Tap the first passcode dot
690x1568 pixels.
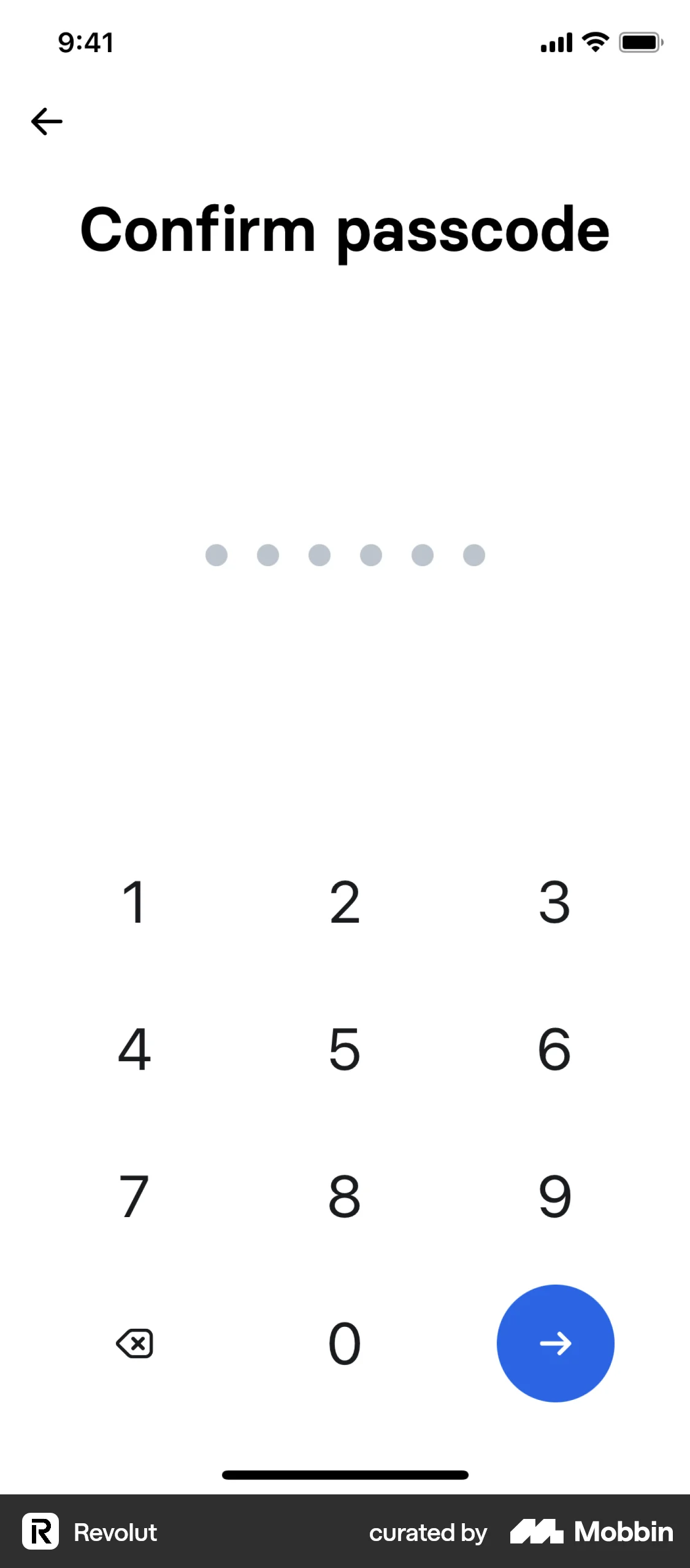(x=216, y=555)
